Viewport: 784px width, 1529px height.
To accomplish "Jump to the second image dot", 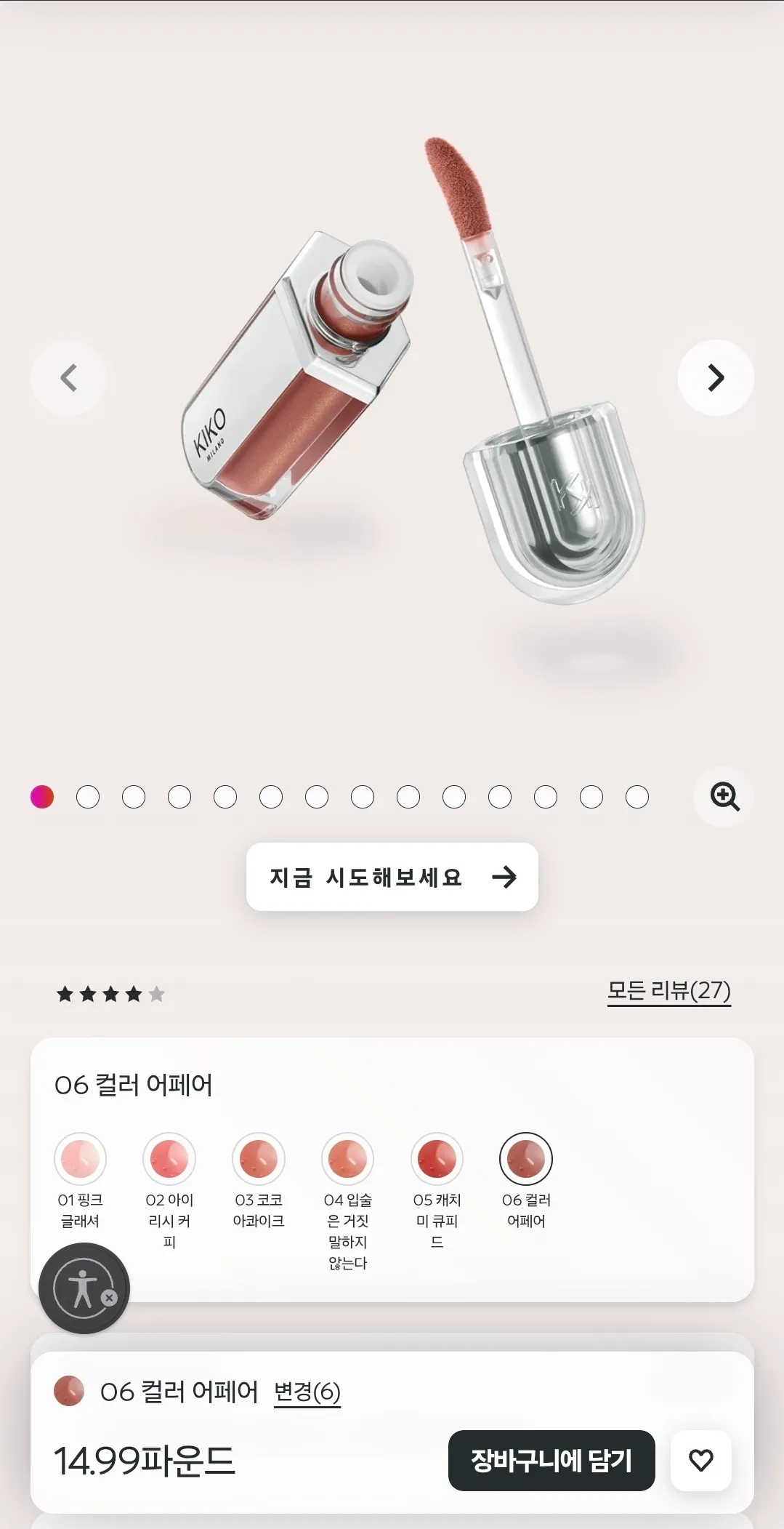I will coord(88,798).
